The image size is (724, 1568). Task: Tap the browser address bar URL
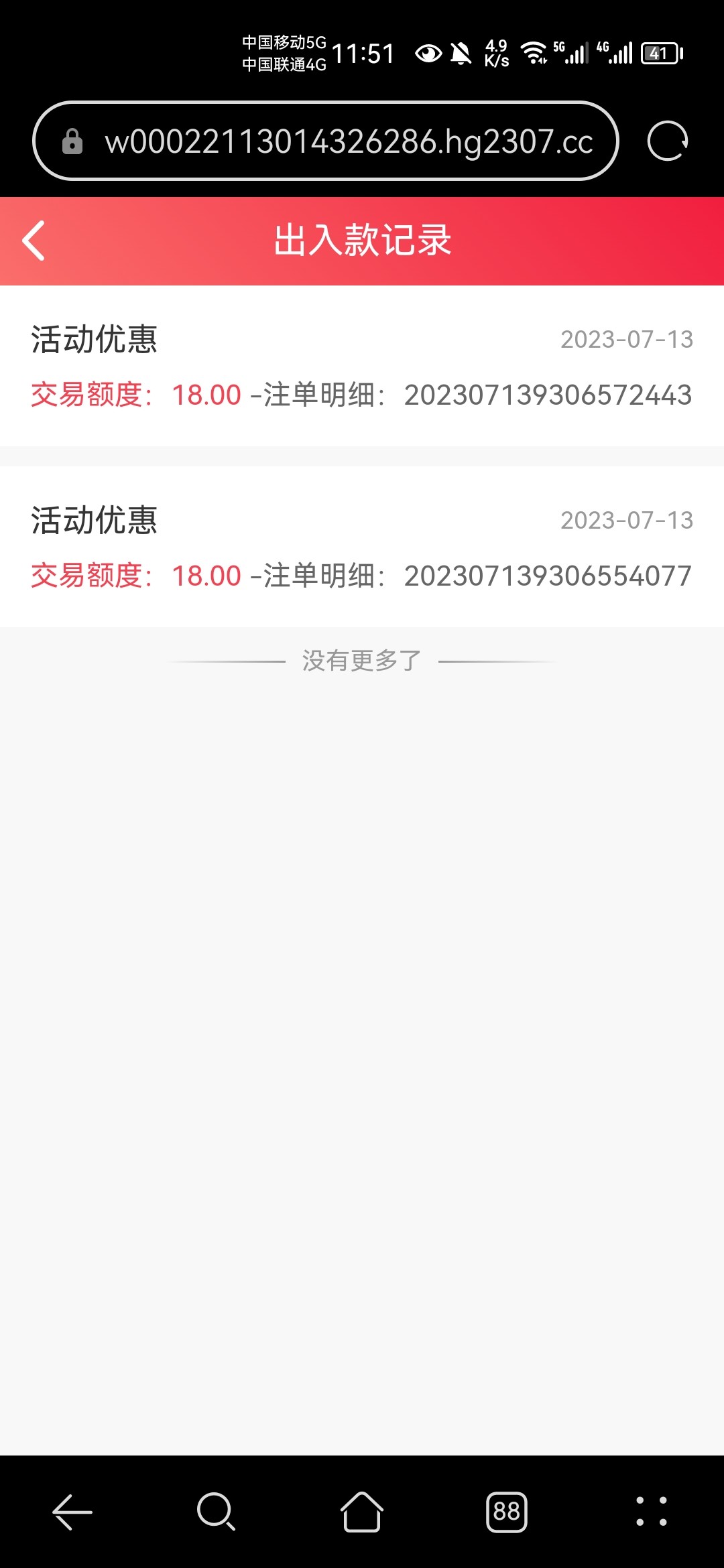pyautogui.click(x=349, y=141)
